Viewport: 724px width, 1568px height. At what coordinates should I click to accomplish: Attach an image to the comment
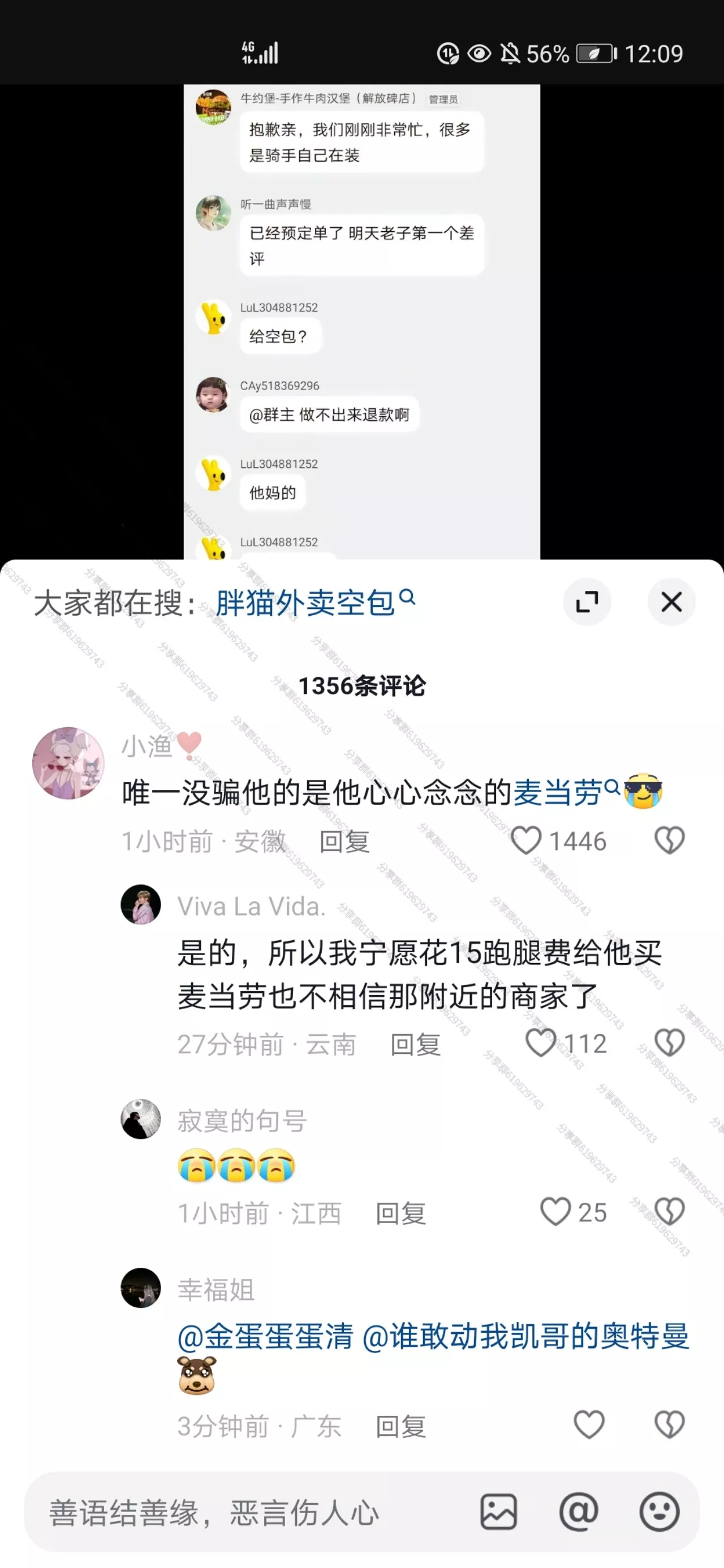click(x=498, y=1511)
